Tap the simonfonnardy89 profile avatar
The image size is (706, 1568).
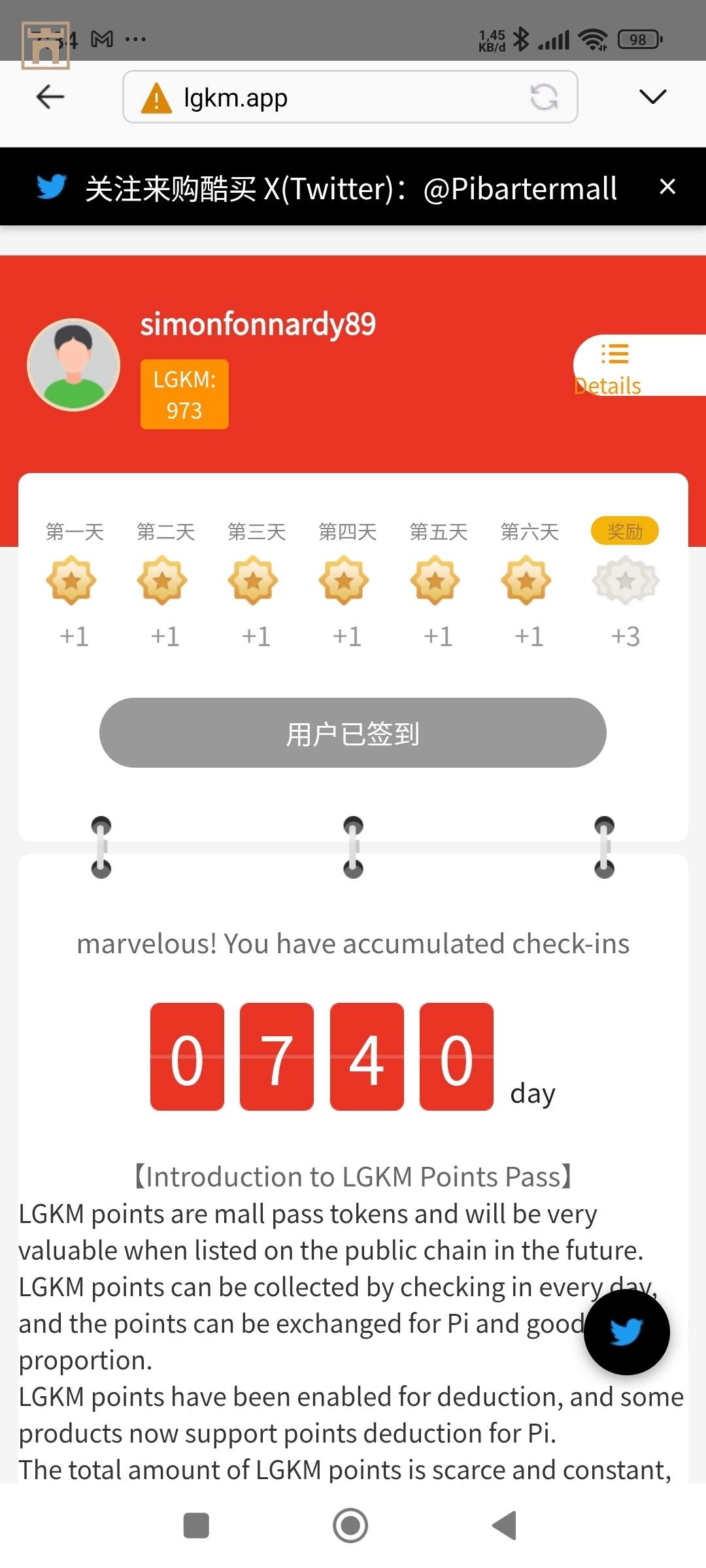click(x=73, y=365)
